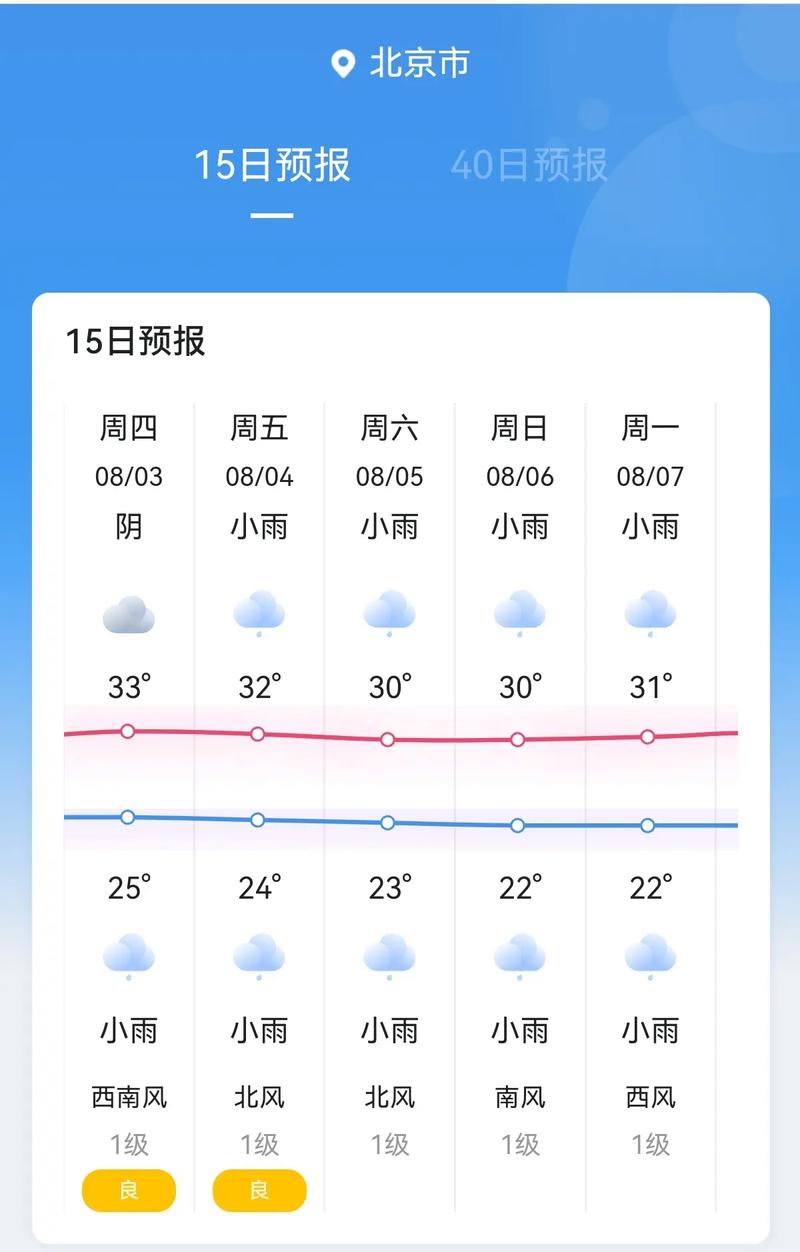This screenshot has height=1252, width=800.
Task: Tap Monday's light rain icon
Action: [x=650, y=614]
